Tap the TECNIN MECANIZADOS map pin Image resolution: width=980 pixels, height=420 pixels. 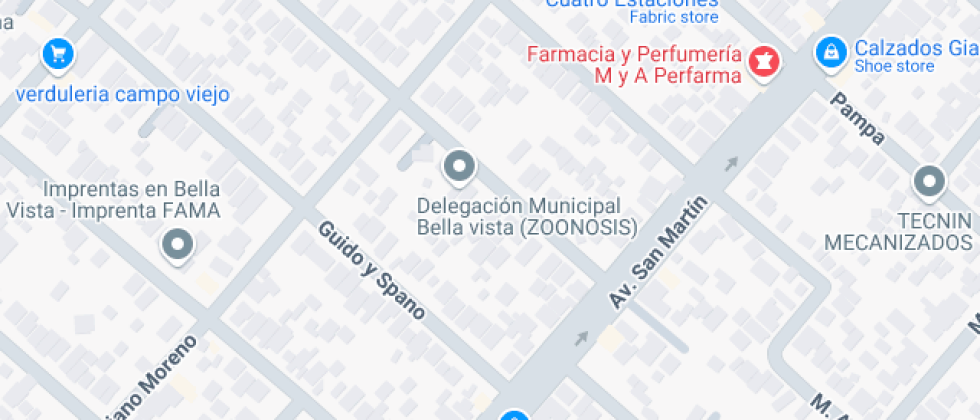point(929,182)
